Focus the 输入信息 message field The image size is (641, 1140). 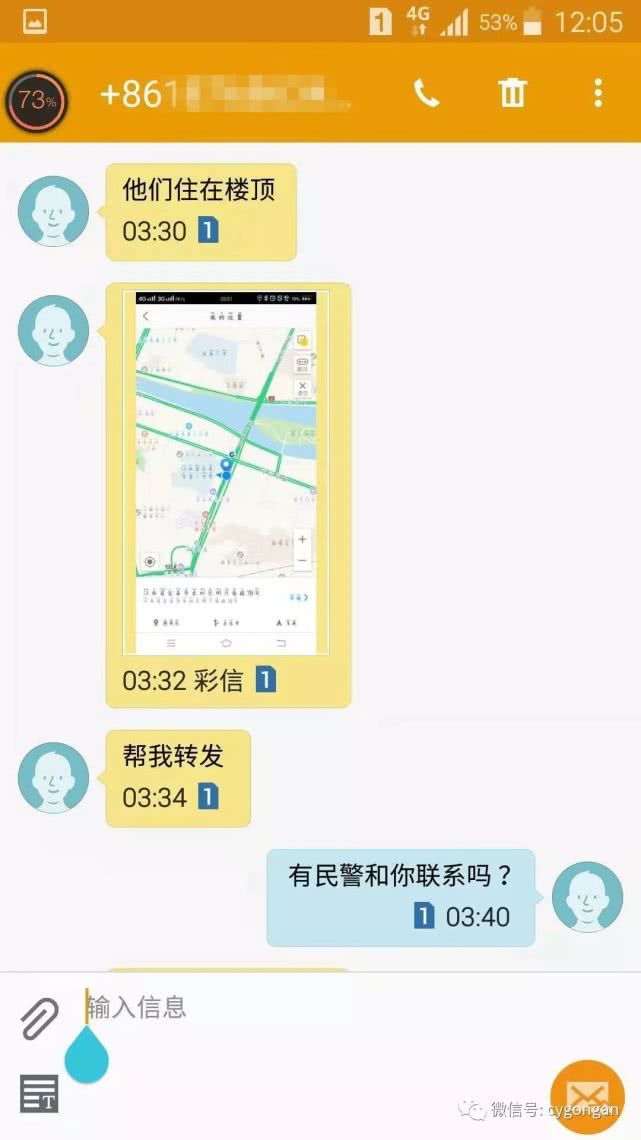click(300, 1007)
